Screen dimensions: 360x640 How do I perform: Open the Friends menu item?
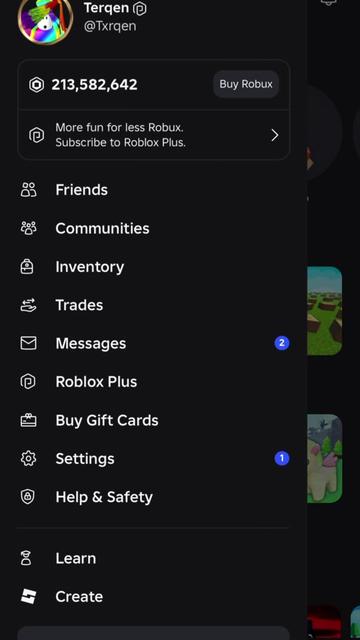(x=153, y=190)
